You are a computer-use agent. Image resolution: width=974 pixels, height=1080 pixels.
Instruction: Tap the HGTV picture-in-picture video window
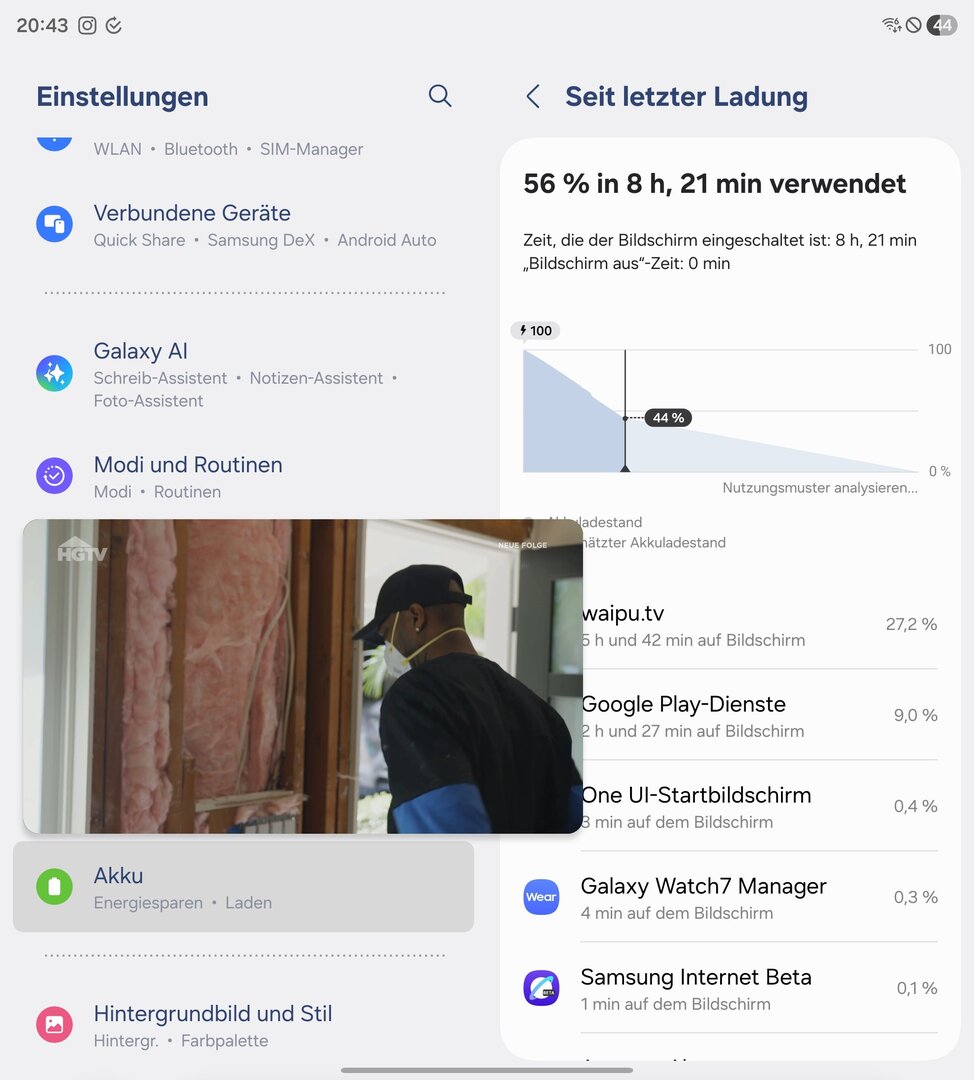[x=302, y=676]
